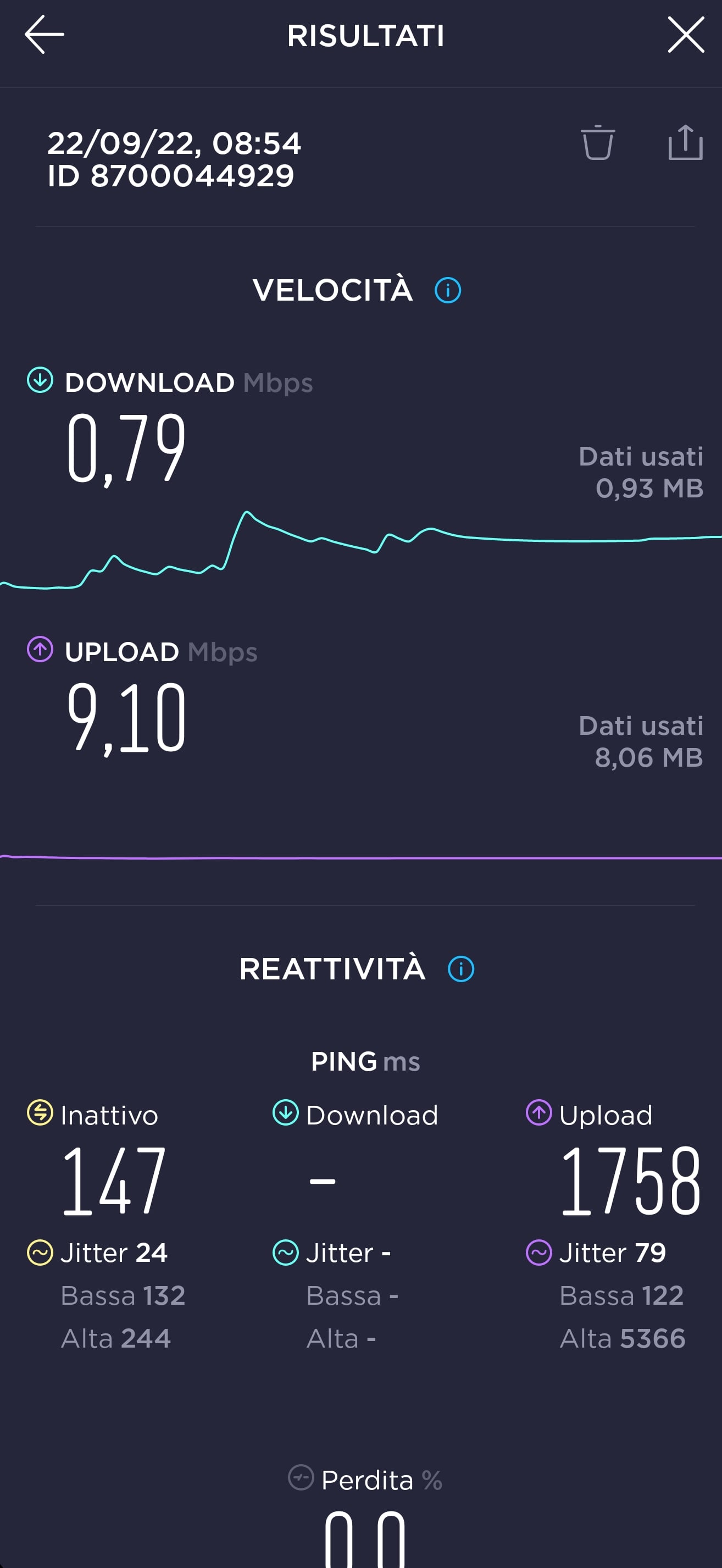Delete this test result
This screenshot has width=722, height=1568.
pos(597,142)
